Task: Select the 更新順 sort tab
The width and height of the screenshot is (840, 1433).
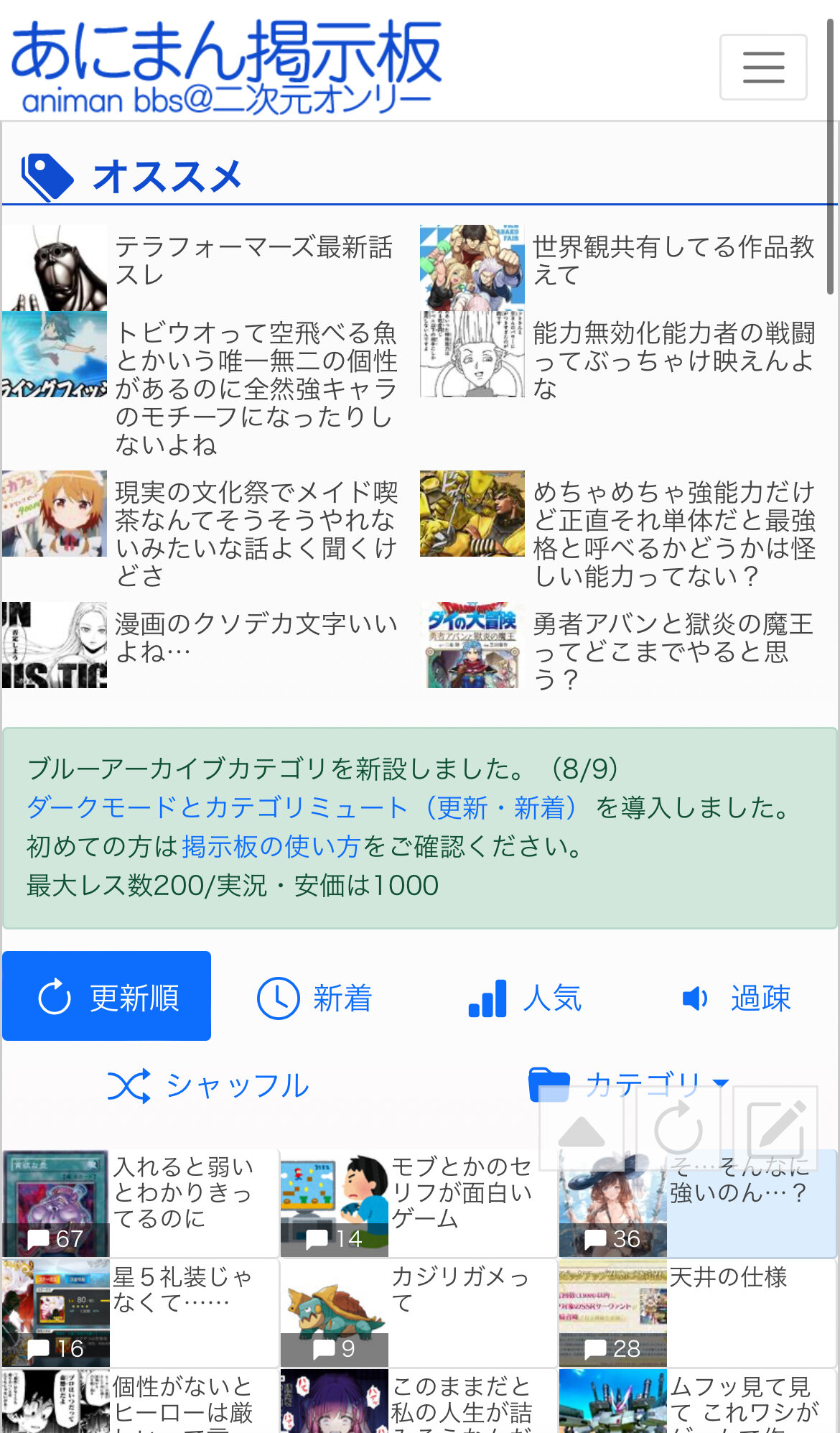Action: (x=107, y=996)
